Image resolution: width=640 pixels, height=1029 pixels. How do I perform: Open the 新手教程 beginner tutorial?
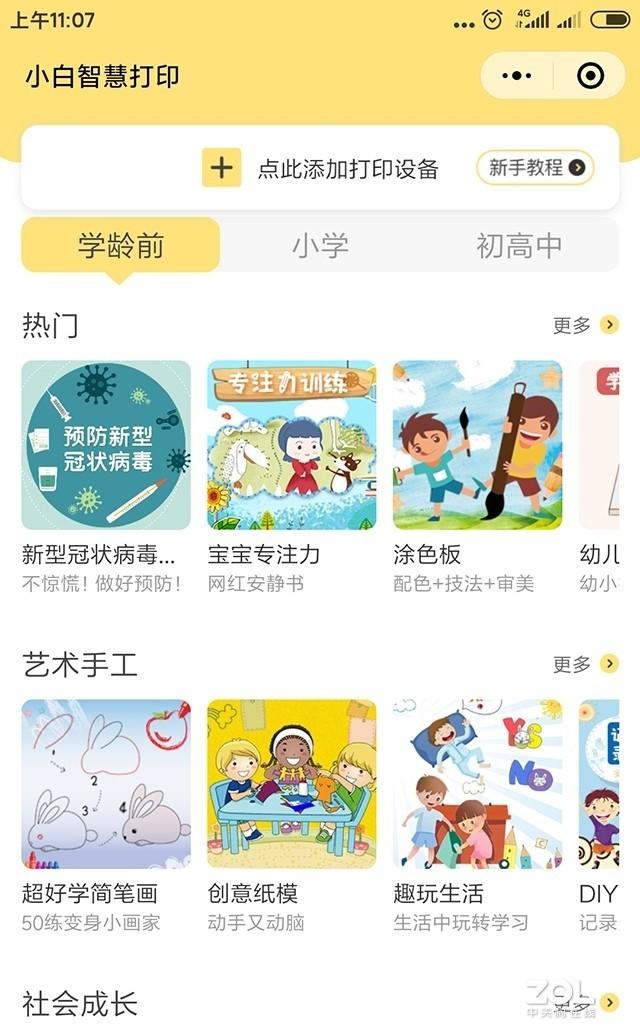535,168
